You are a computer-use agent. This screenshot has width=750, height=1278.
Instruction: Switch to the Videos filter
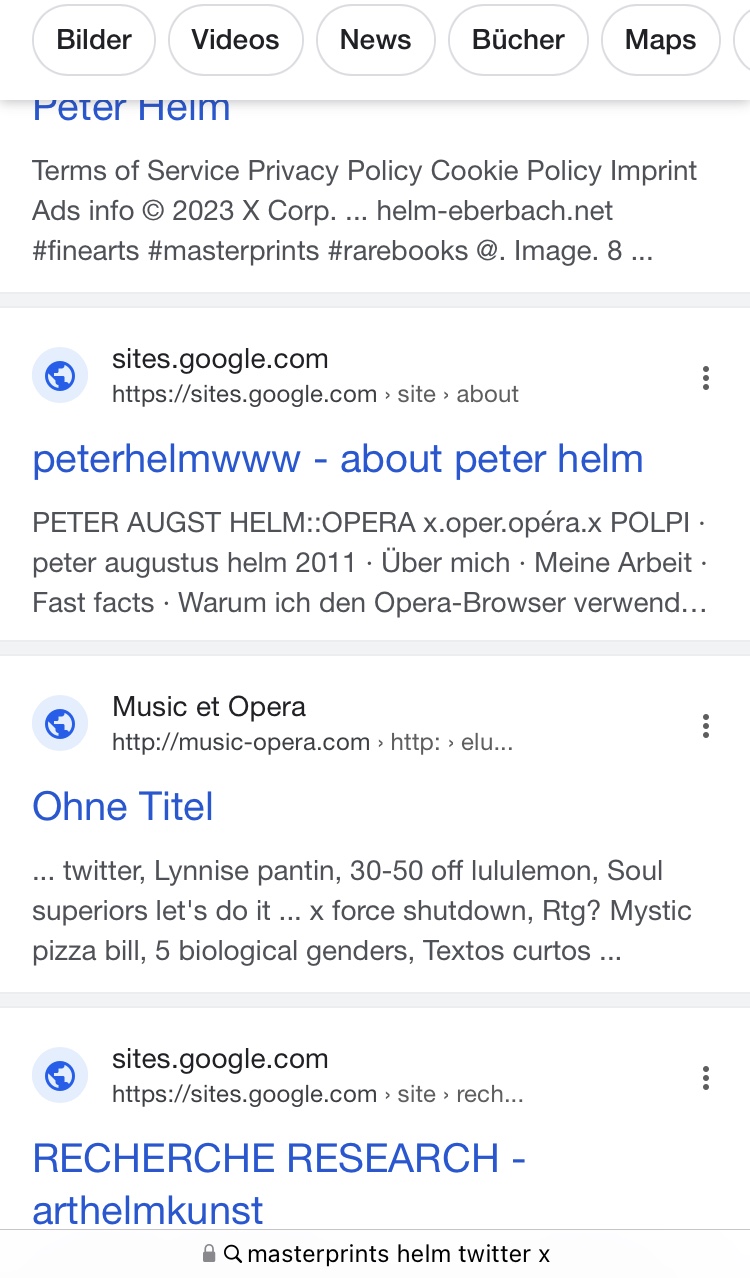point(235,41)
